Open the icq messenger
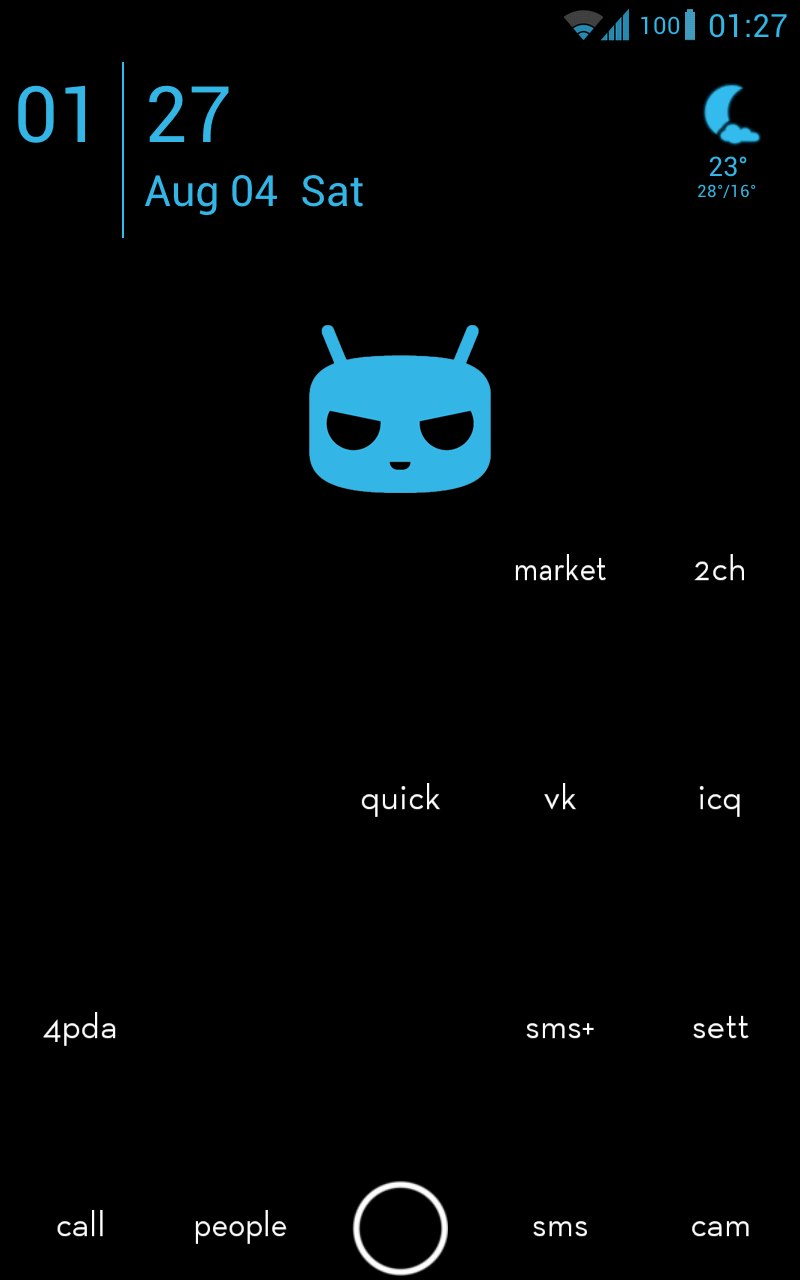Image resolution: width=800 pixels, height=1280 pixels. tap(720, 800)
